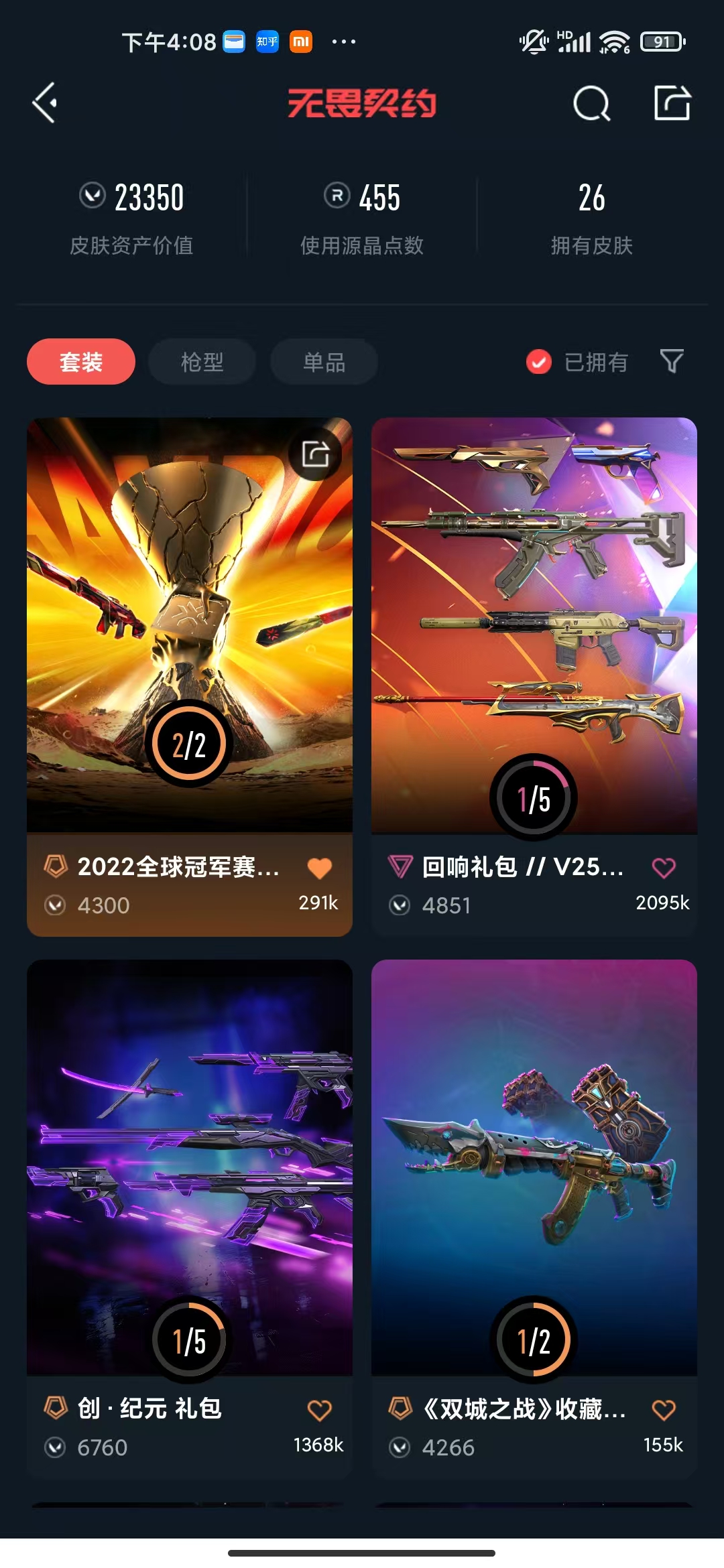Open the filter funnel icon
The image size is (724, 1568).
click(x=672, y=361)
